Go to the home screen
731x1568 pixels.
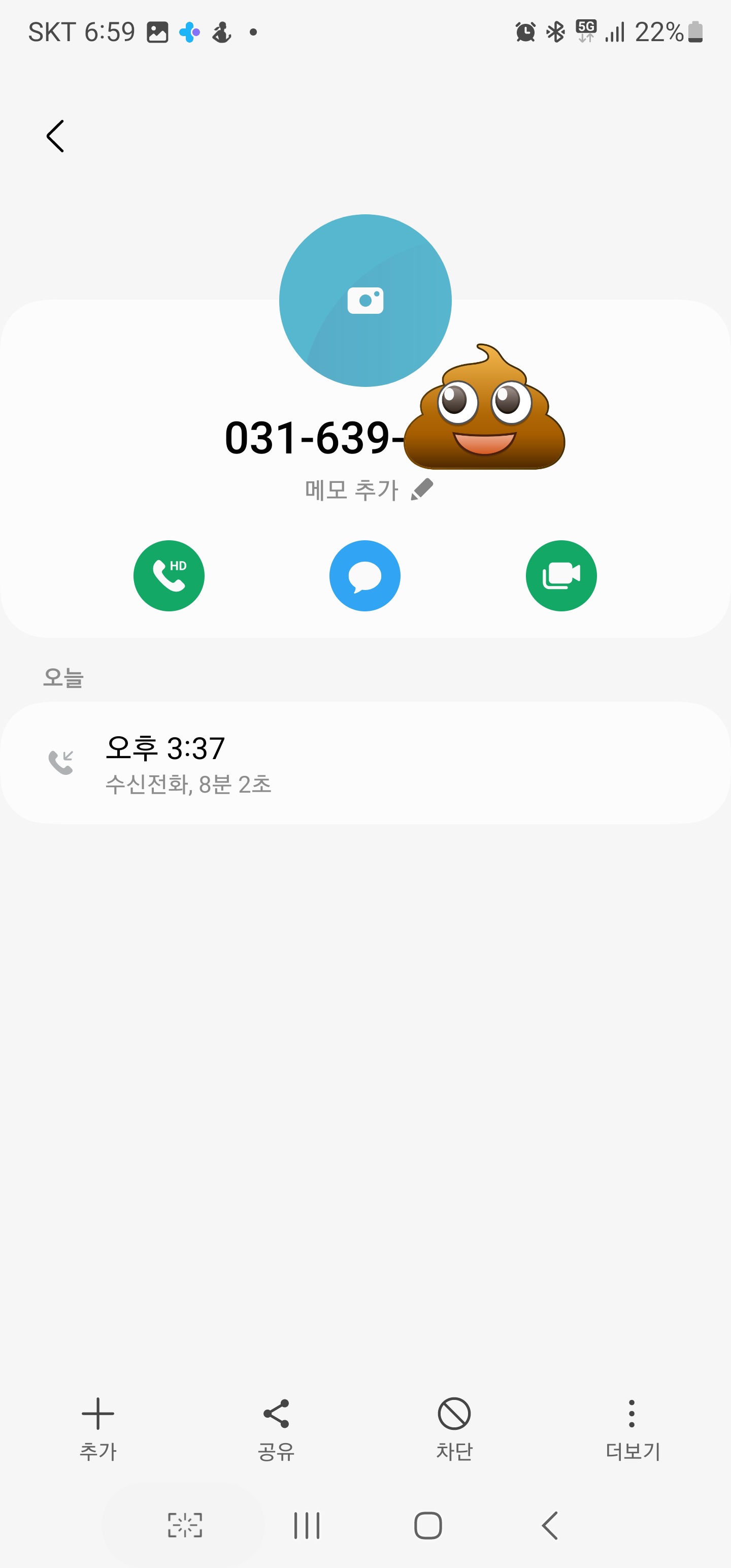[428, 1525]
